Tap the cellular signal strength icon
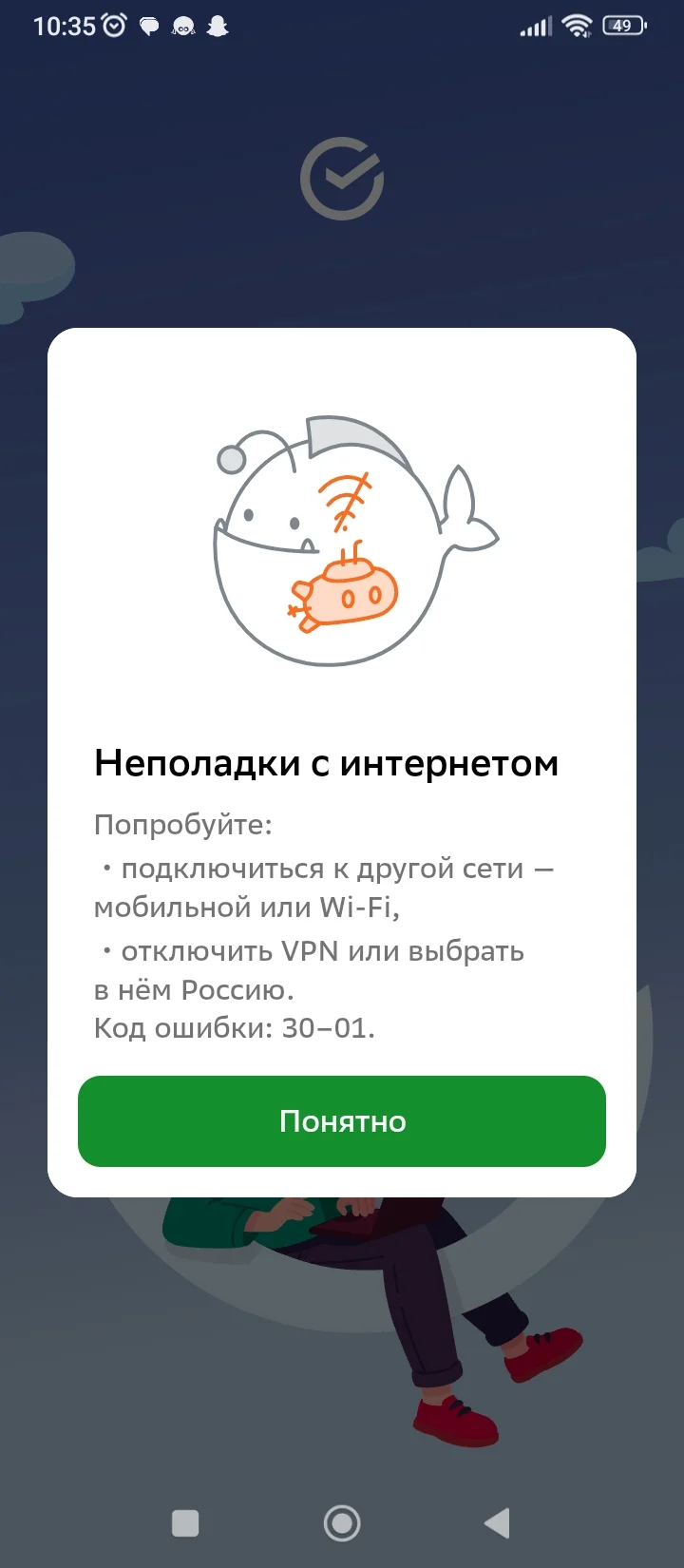Viewport: 684px width, 1568px height. click(535, 26)
